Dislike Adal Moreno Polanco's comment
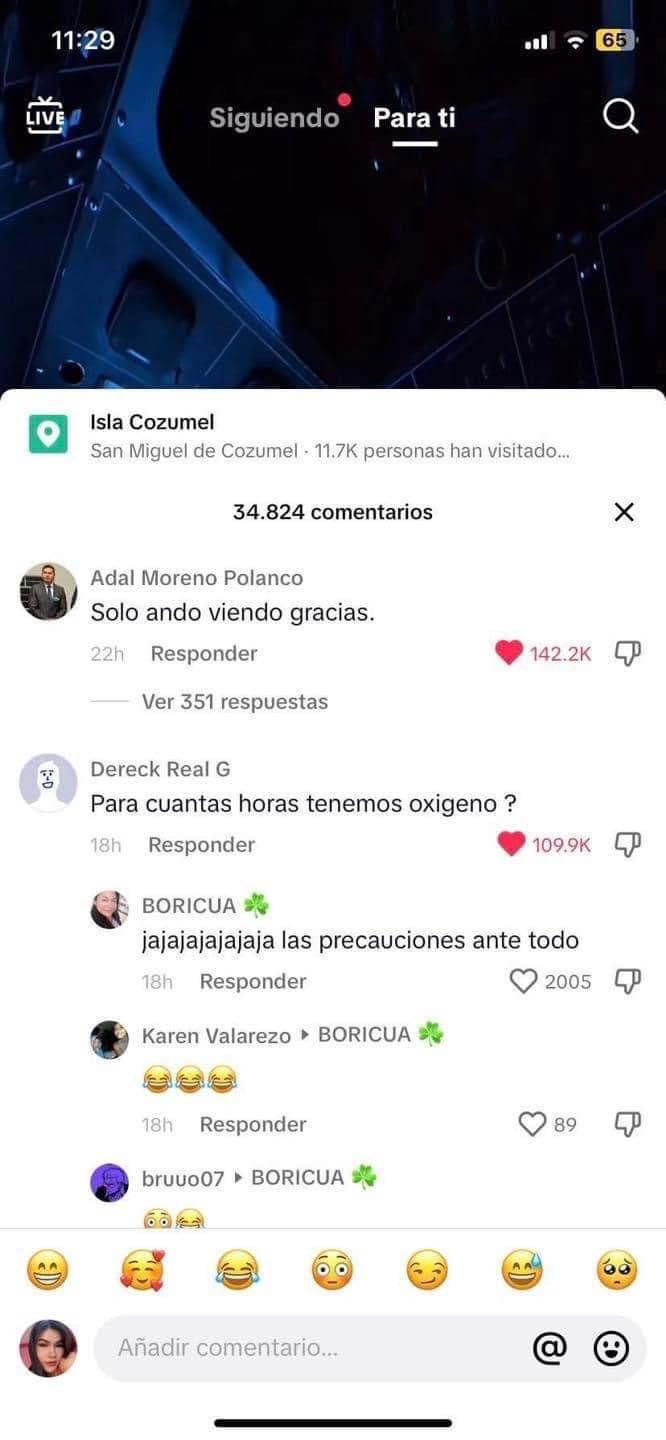 627,654
